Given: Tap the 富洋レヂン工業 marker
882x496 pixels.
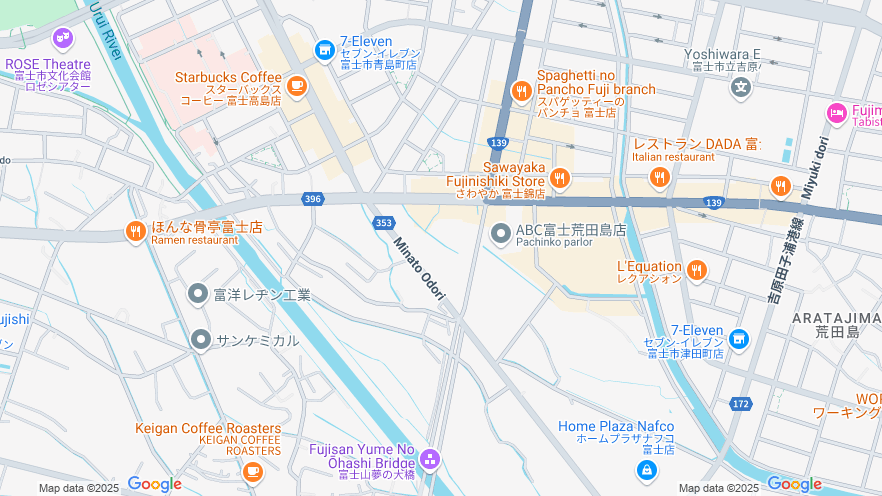Looking at the screenshot, I should [x=198, y=294].
